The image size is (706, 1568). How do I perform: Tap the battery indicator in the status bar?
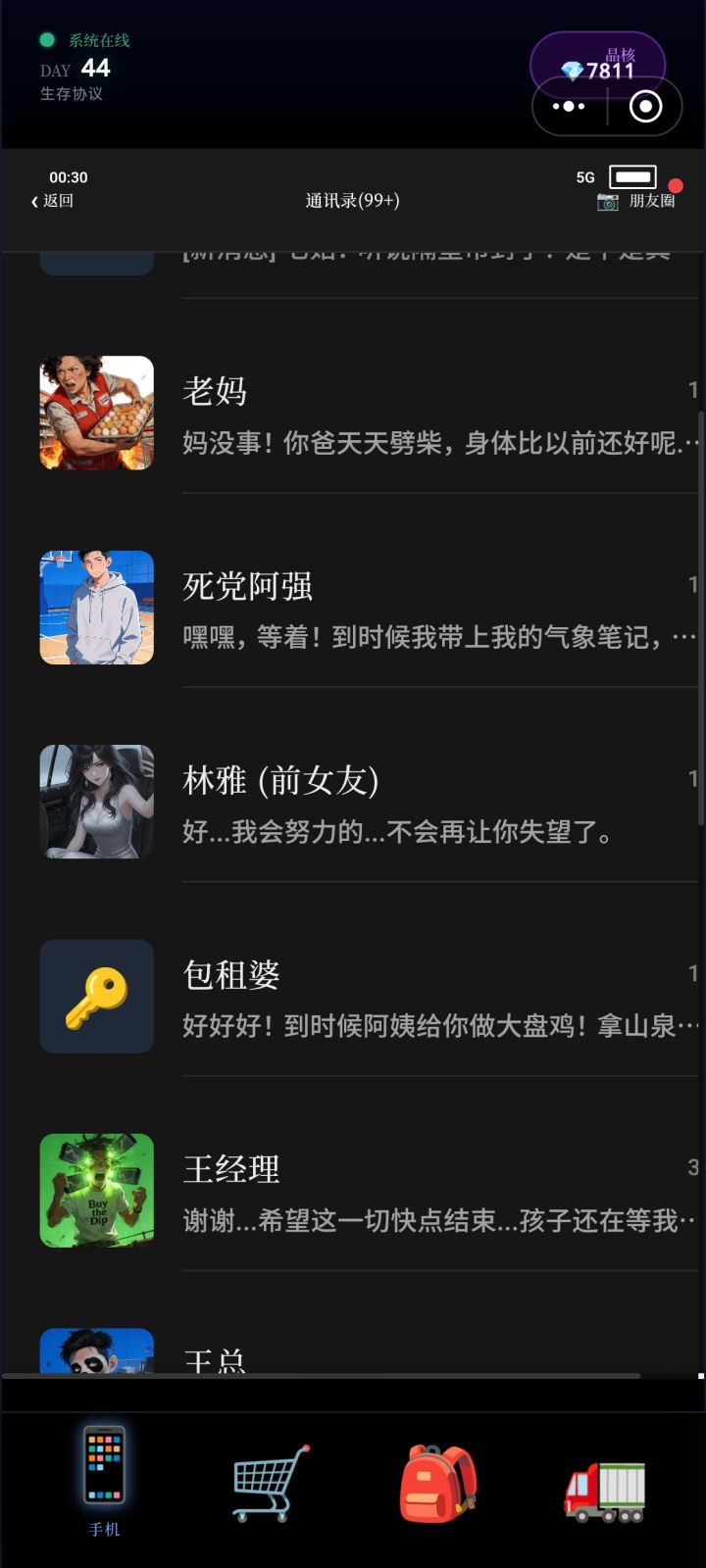tap(629, 178)
